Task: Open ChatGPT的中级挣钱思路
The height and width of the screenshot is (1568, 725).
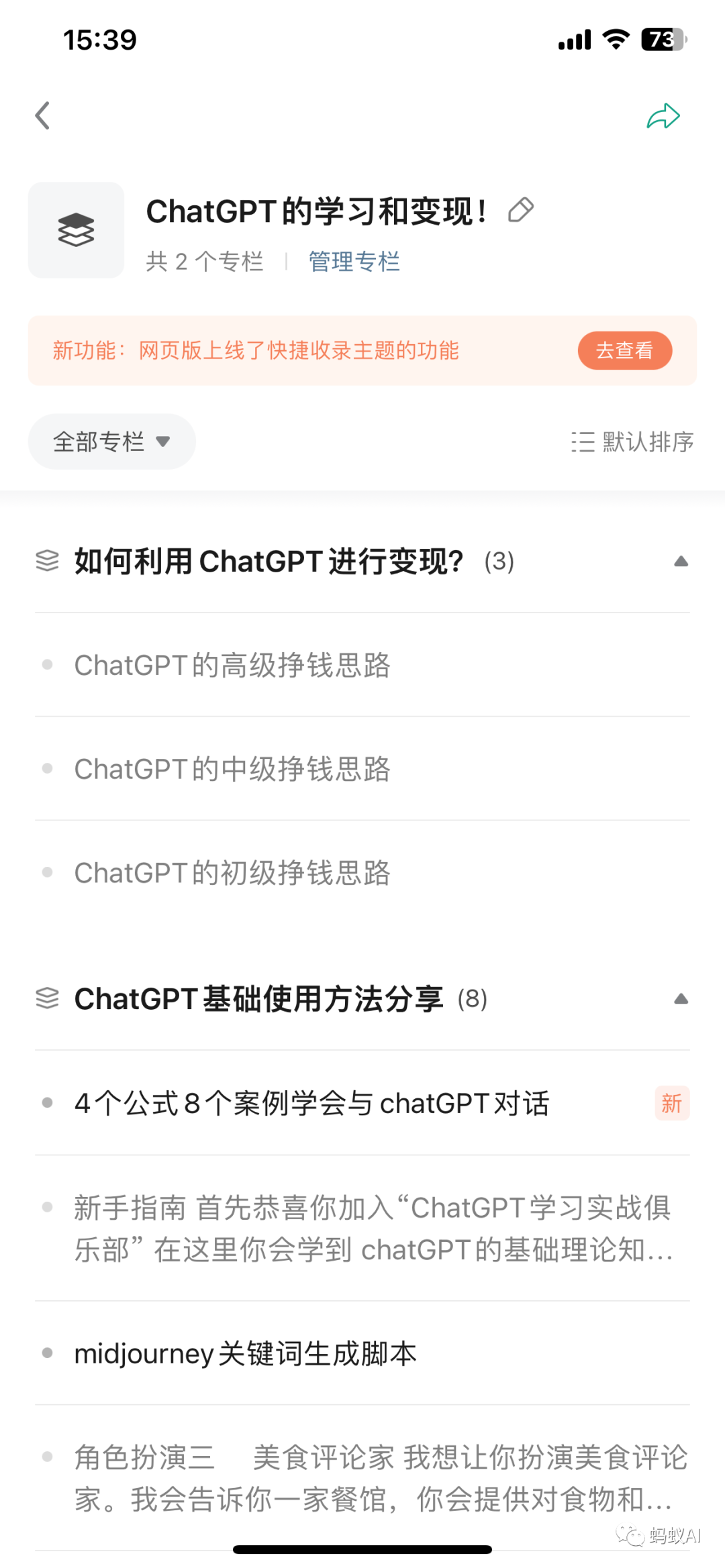Action: tap(232, 769)
